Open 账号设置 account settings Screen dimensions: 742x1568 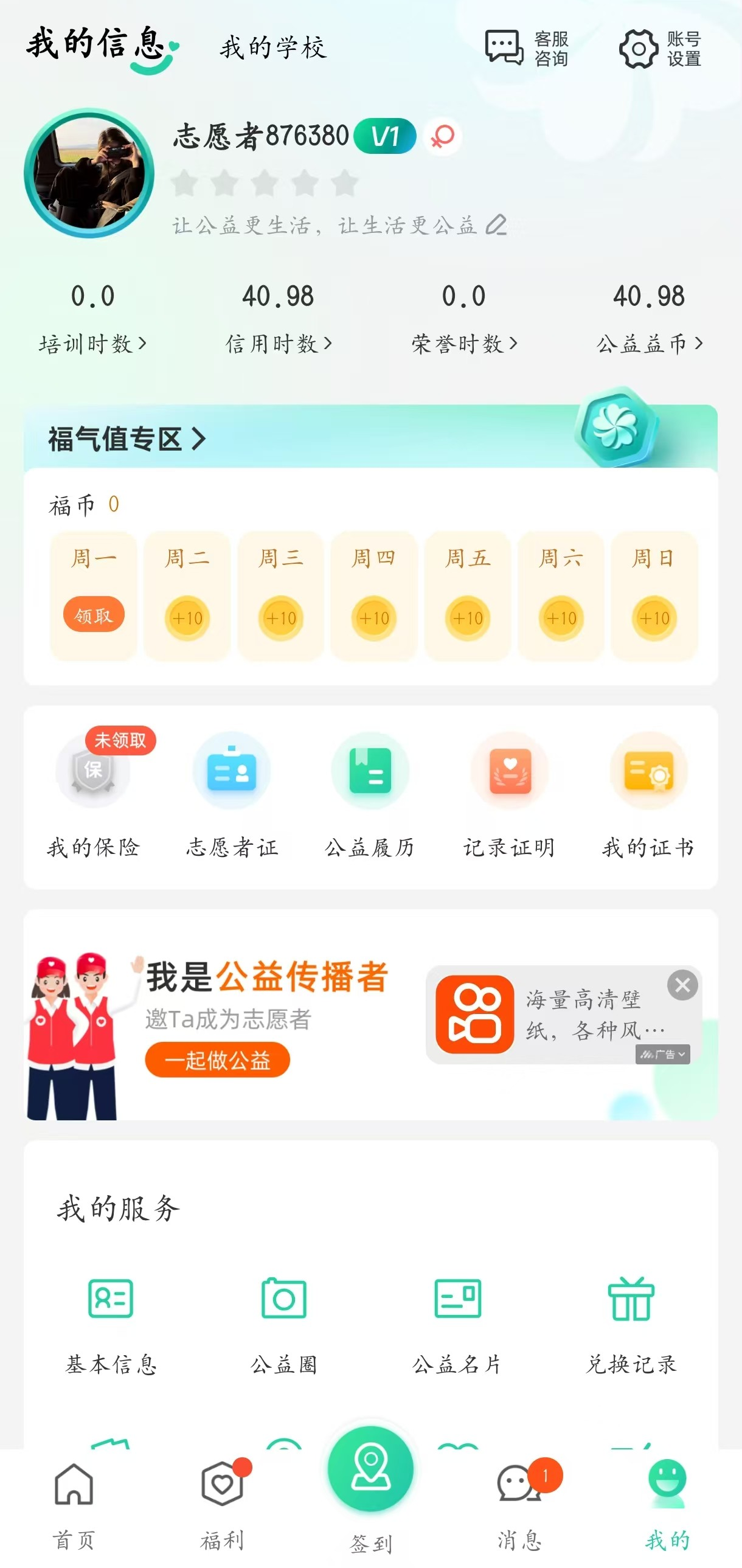[661, 48]
